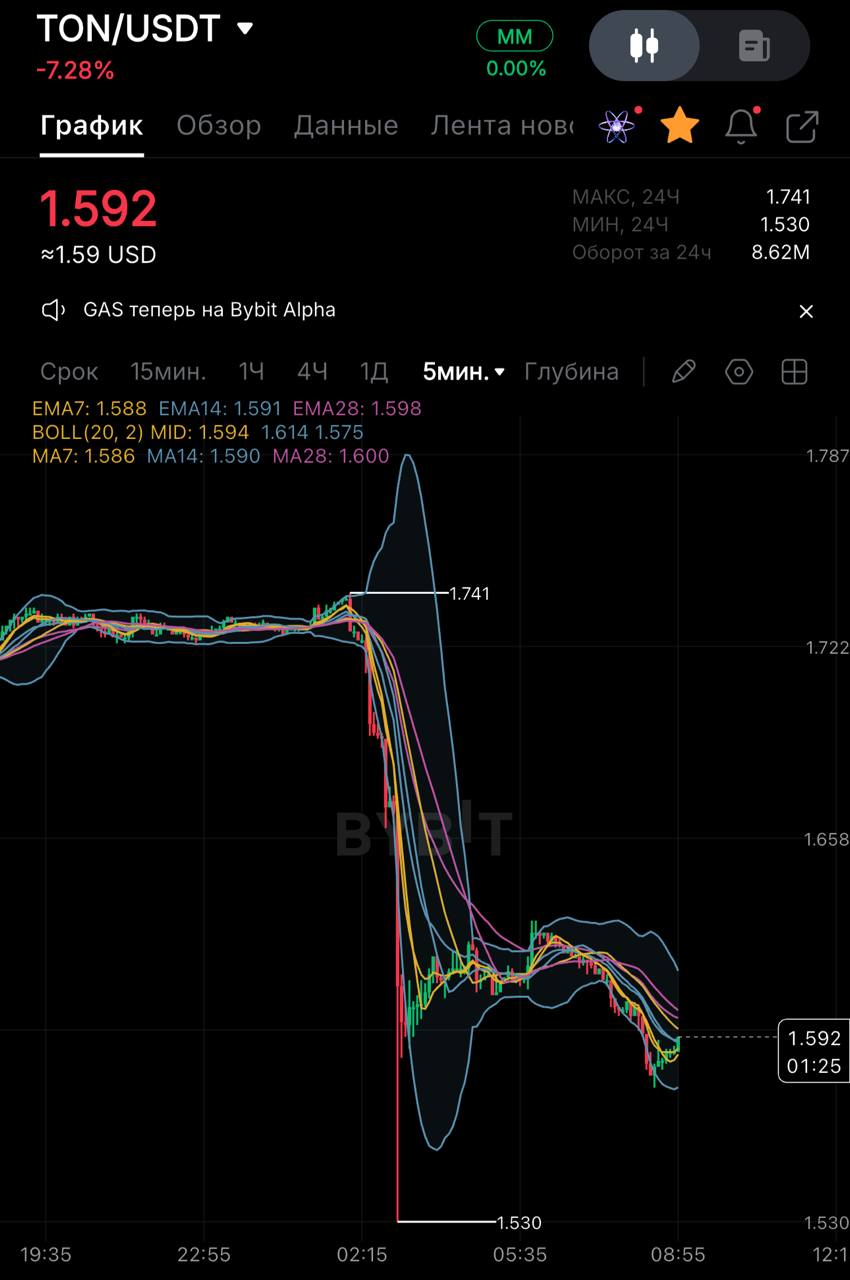
Task: Tap the MM margin mode badge
Action: pyautogui.click(x=515, y=38)
